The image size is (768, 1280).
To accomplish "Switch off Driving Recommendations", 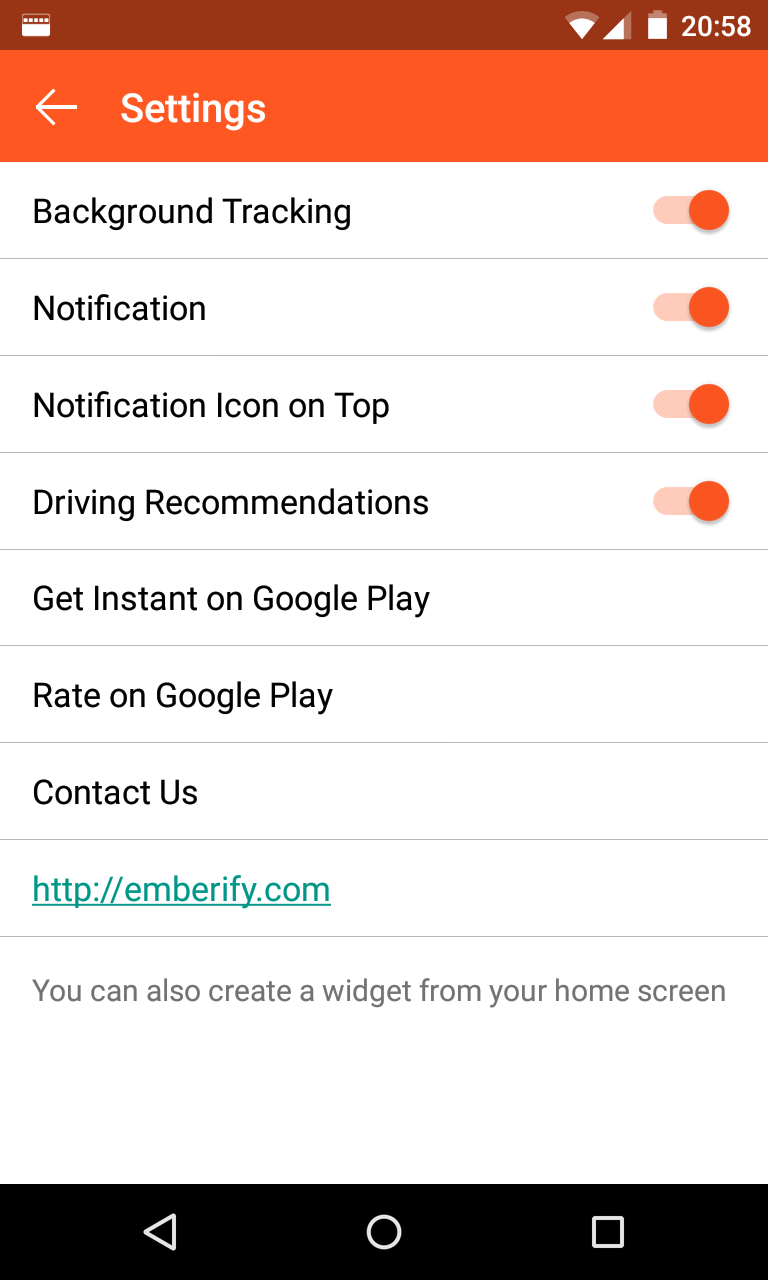I will click(x=691, y=502).
